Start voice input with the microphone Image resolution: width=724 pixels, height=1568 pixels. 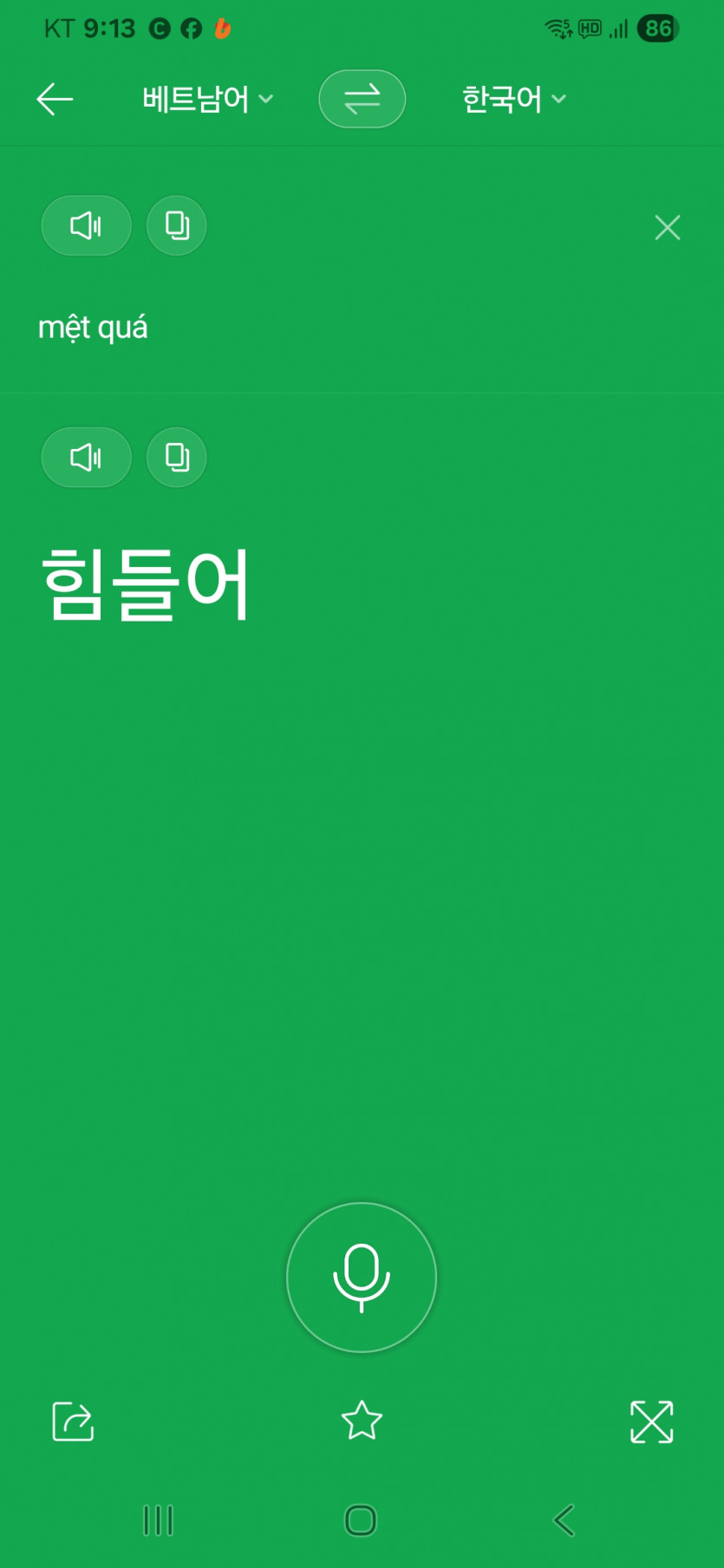tap(362, 1277)
